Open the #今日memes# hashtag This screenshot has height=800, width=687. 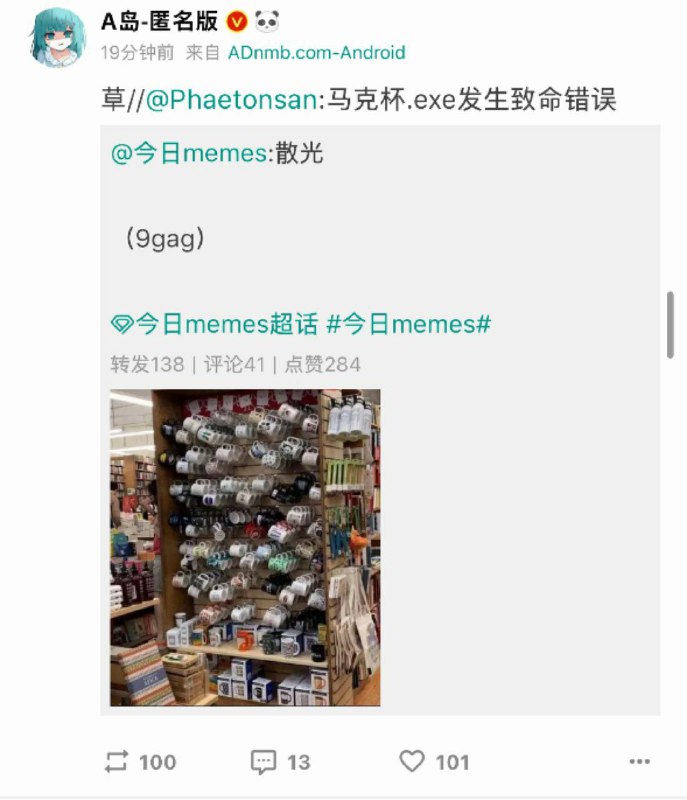pyautogui.click(x=408, y=324)
